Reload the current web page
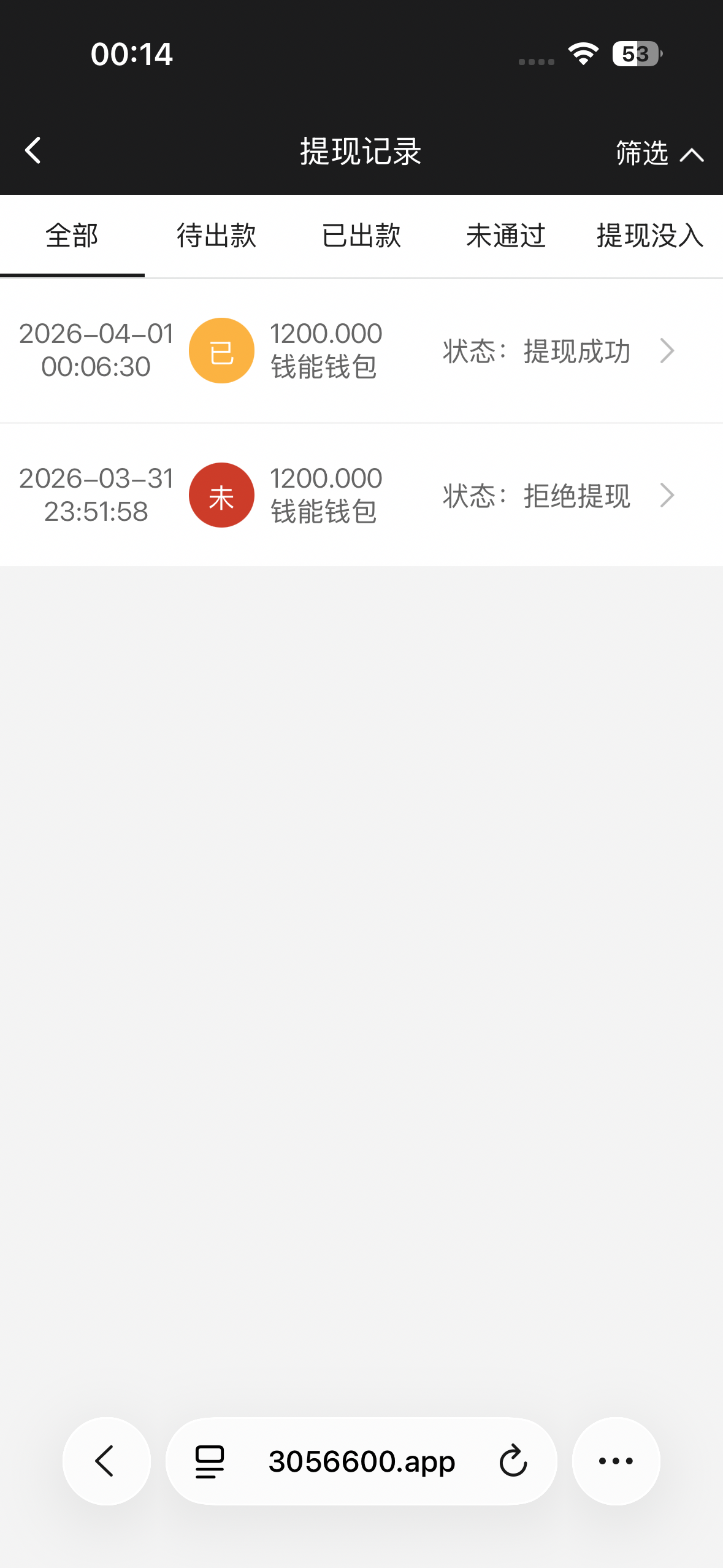This screenshot has height=1568, width=723. [x=513, y=1461]
